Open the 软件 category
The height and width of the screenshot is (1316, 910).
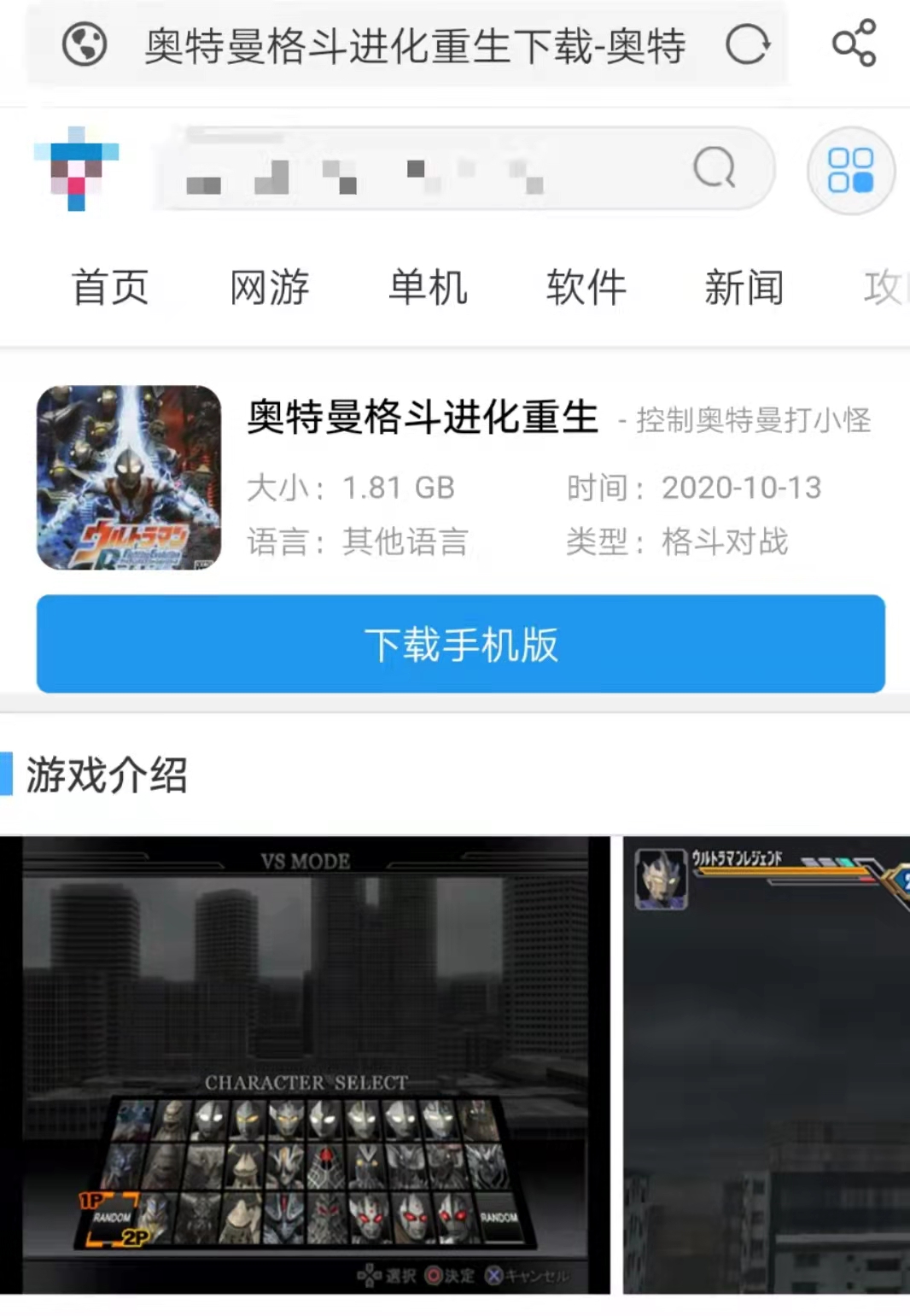(x=586, y=289)
